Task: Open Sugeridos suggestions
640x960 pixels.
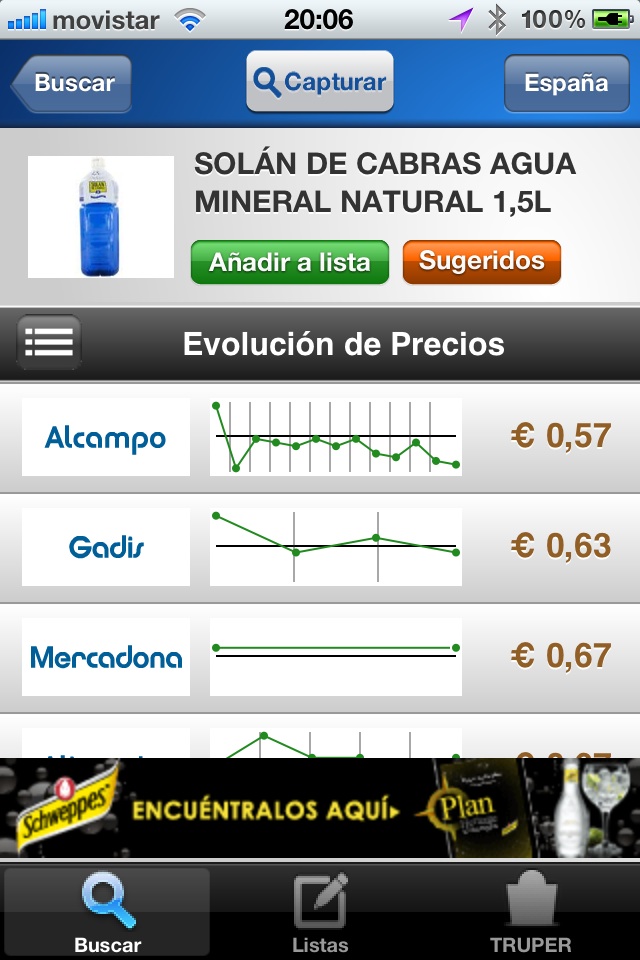Action: [481, 262]
